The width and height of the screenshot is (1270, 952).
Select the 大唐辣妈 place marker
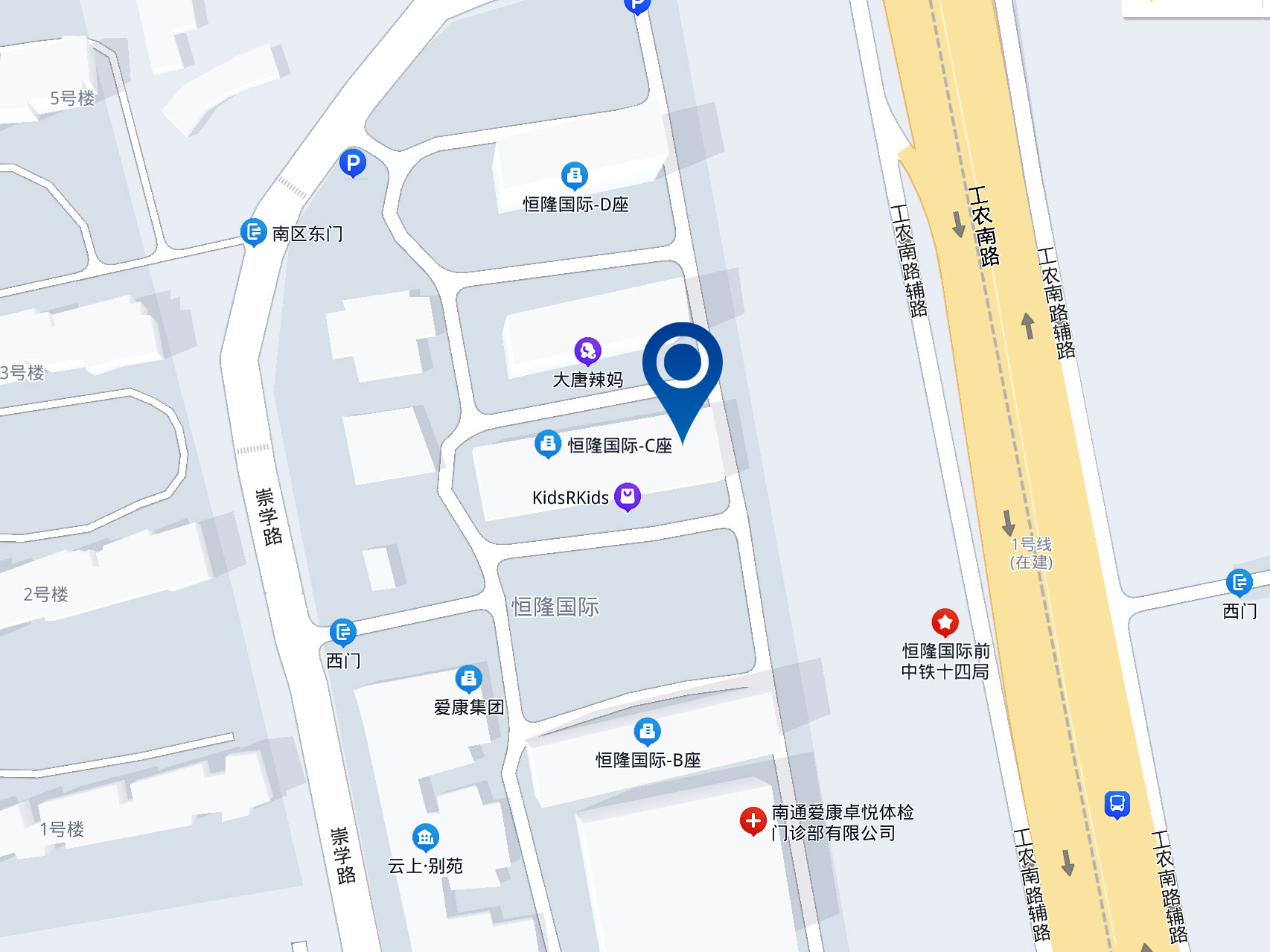click(587, 351)
